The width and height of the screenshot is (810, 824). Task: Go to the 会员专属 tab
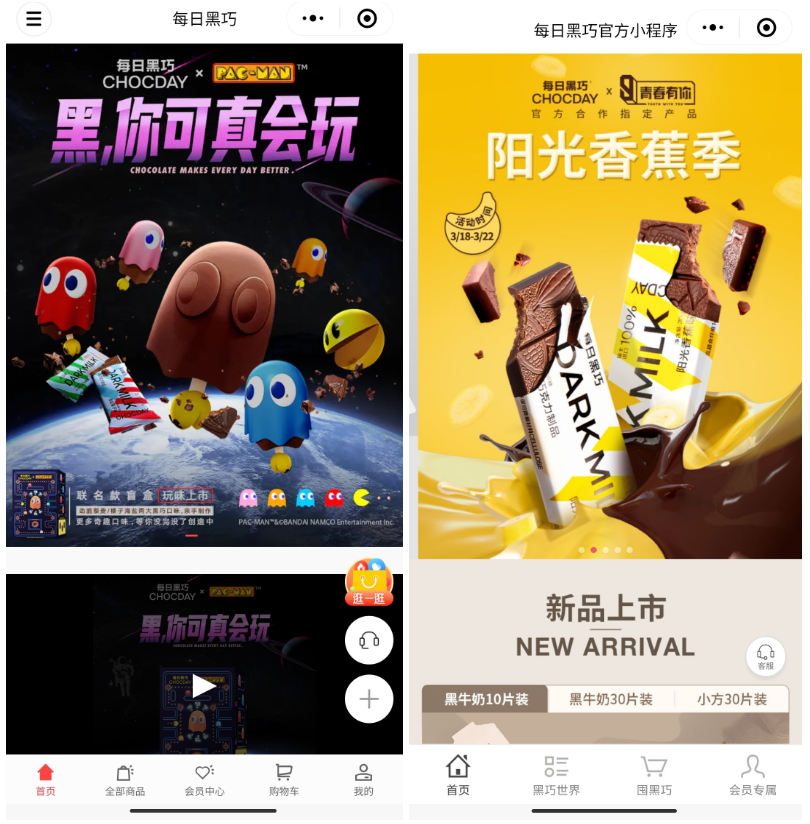pos(752,775)
